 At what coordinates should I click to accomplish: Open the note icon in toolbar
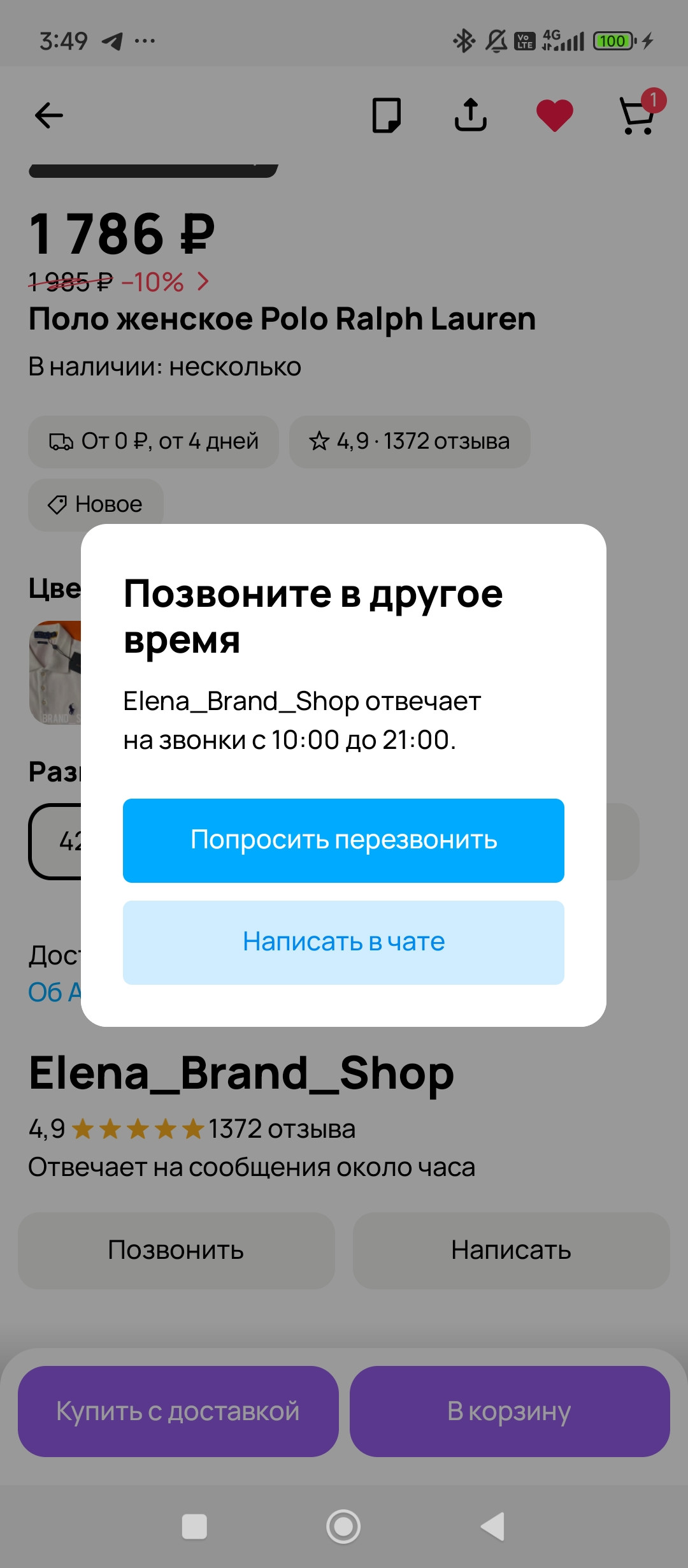[386, 115]
